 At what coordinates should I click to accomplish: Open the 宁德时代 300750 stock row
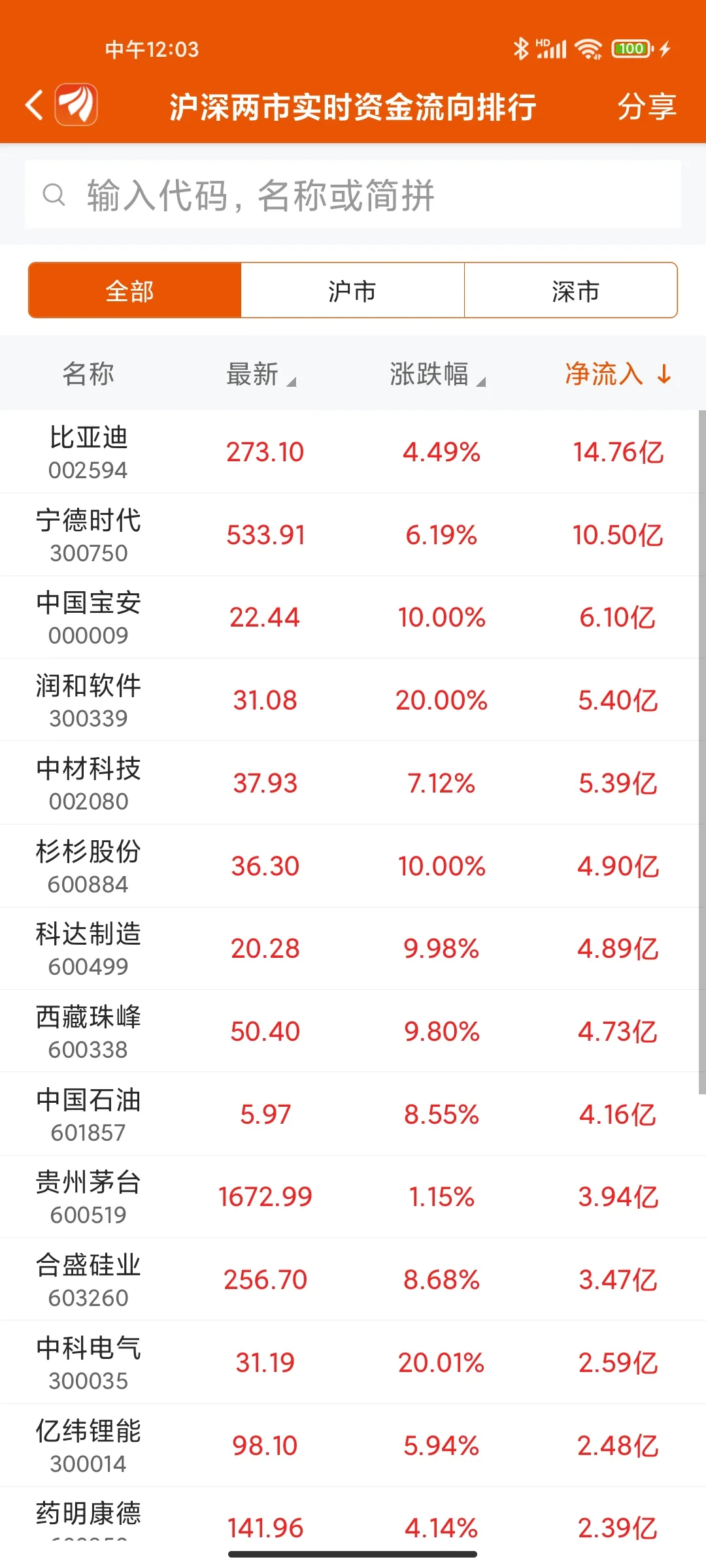[353, 534]
